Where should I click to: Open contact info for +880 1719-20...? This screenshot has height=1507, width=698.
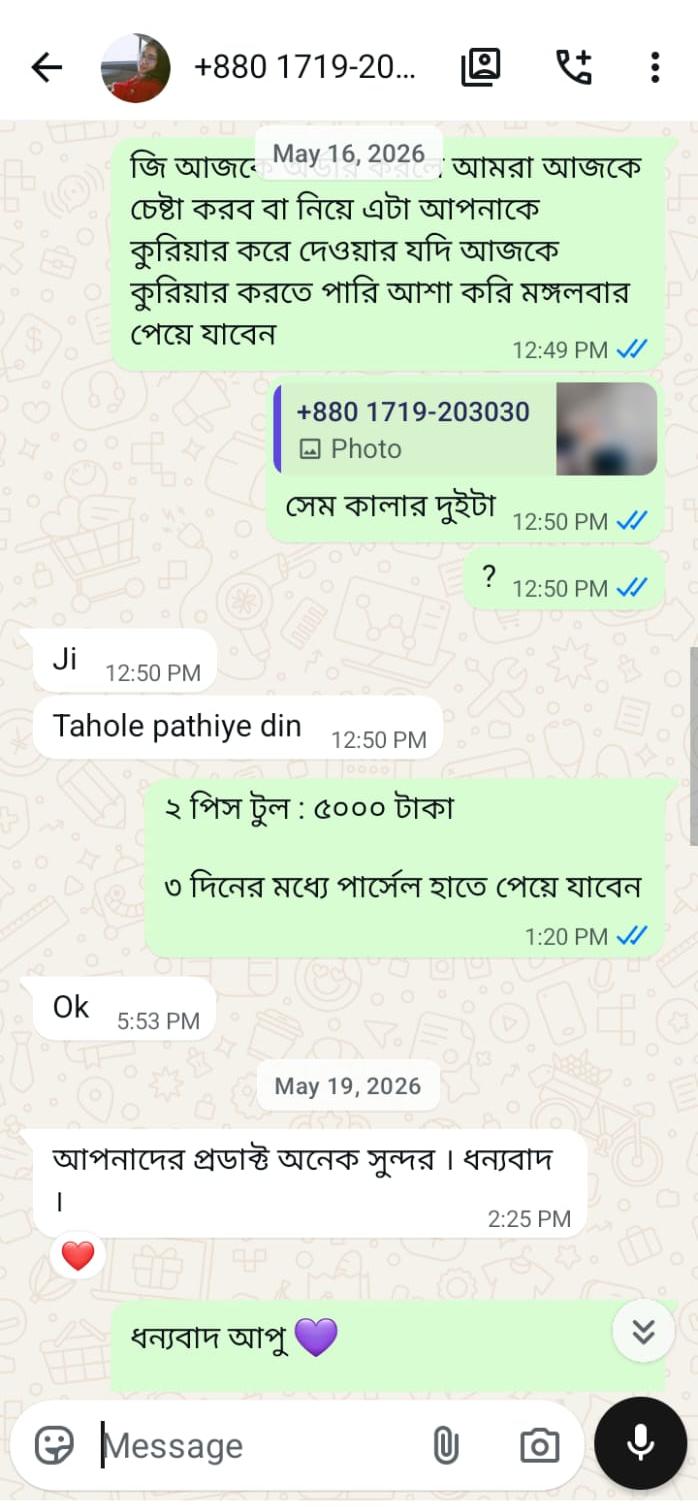click(304, 68)
